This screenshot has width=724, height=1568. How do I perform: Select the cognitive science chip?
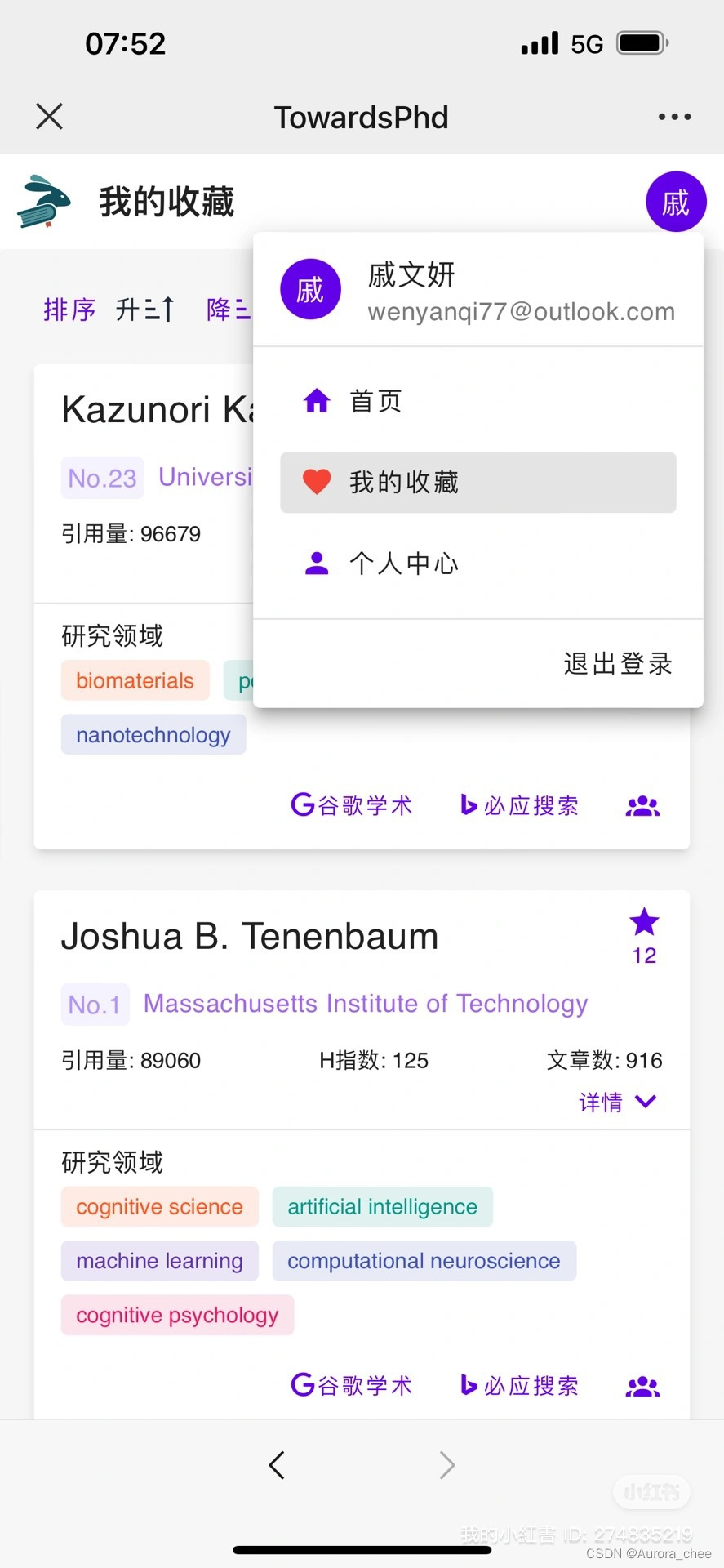(x=160, y=1207)
